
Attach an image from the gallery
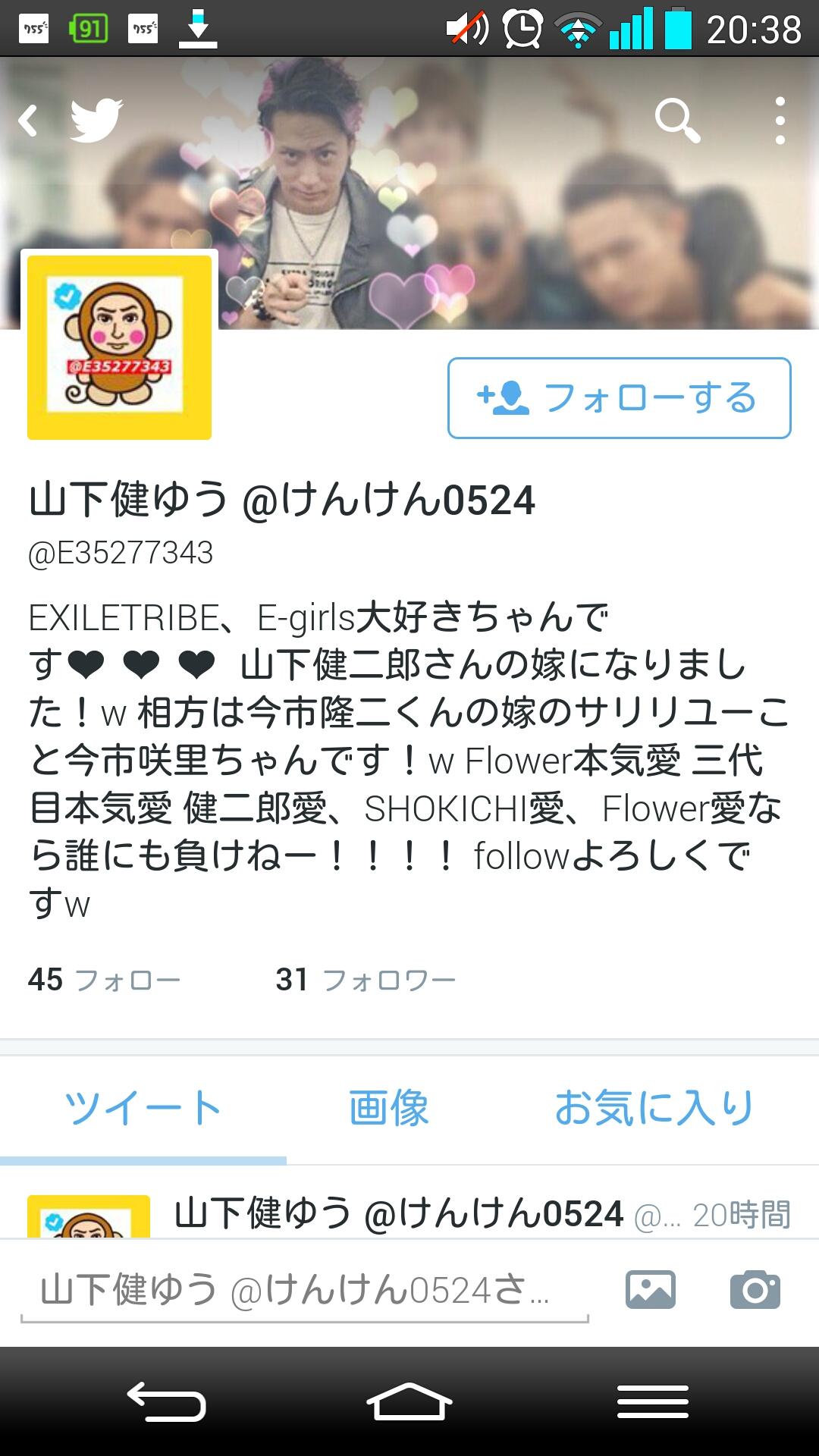click(x=650, y=1290)
